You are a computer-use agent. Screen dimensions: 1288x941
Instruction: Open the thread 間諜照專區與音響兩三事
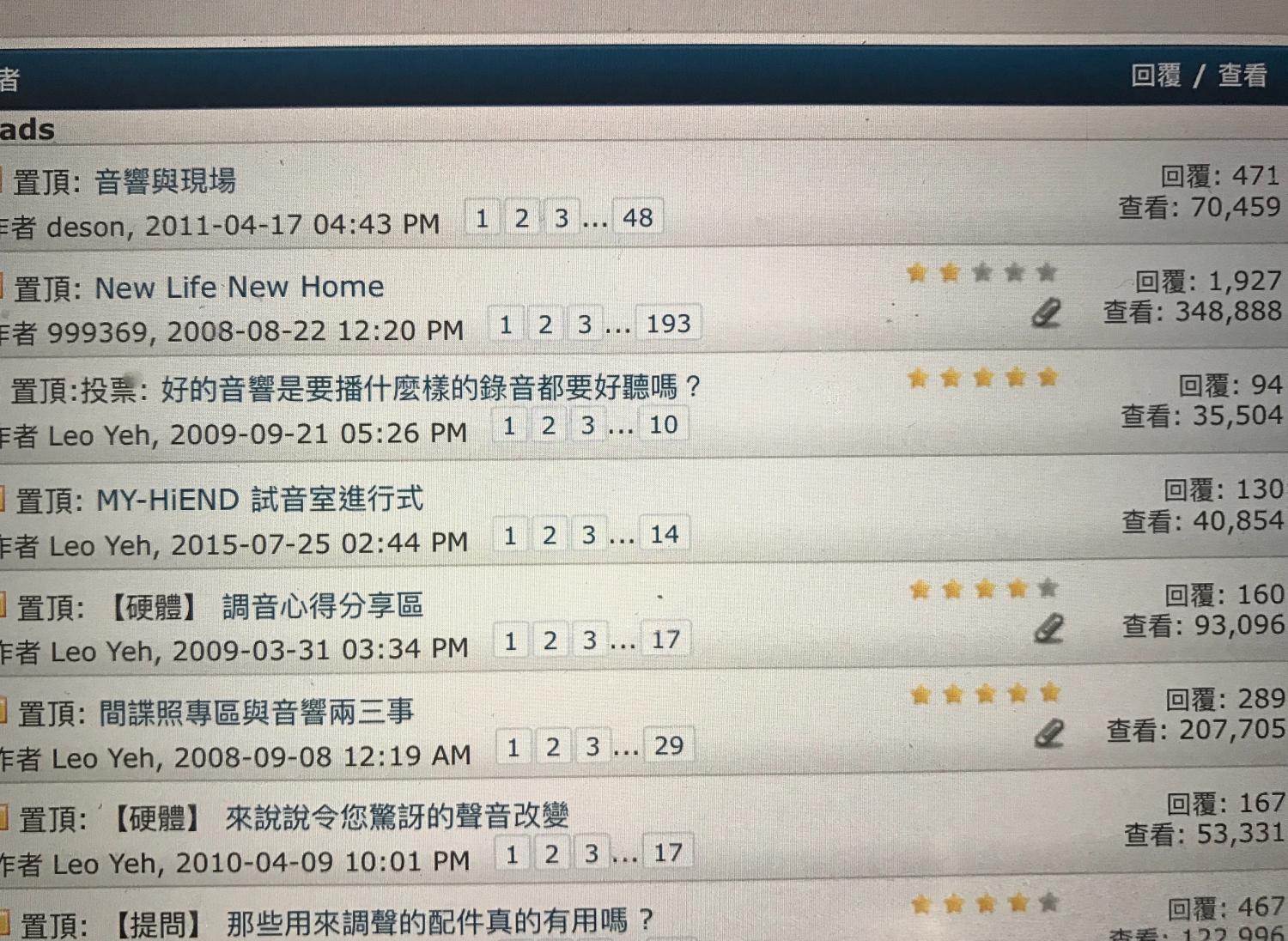click(x=256, y=713)
